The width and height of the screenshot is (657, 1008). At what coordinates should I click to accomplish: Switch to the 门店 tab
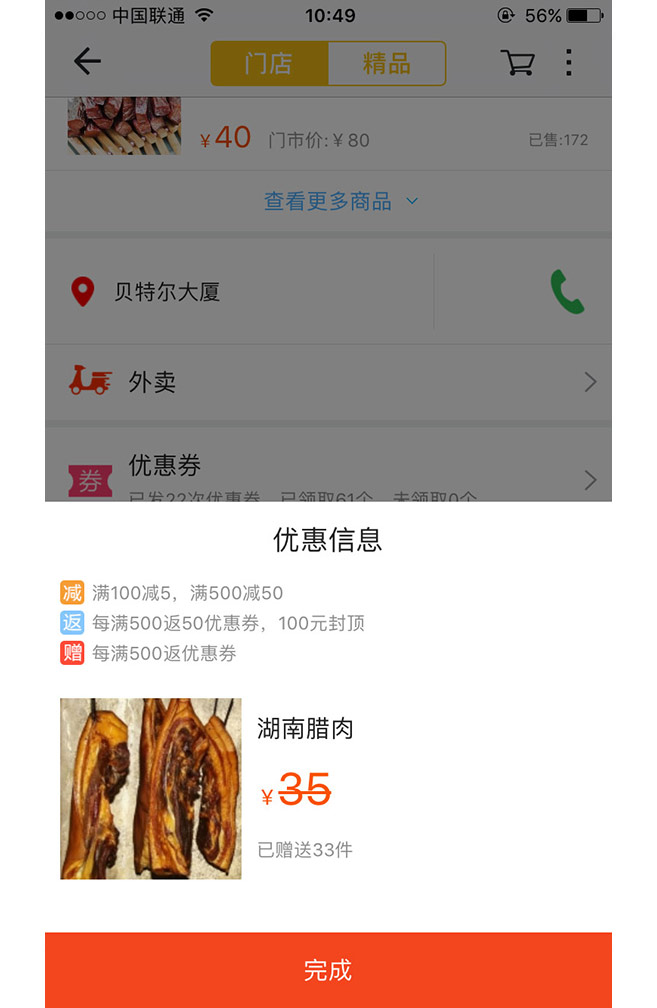269,64
